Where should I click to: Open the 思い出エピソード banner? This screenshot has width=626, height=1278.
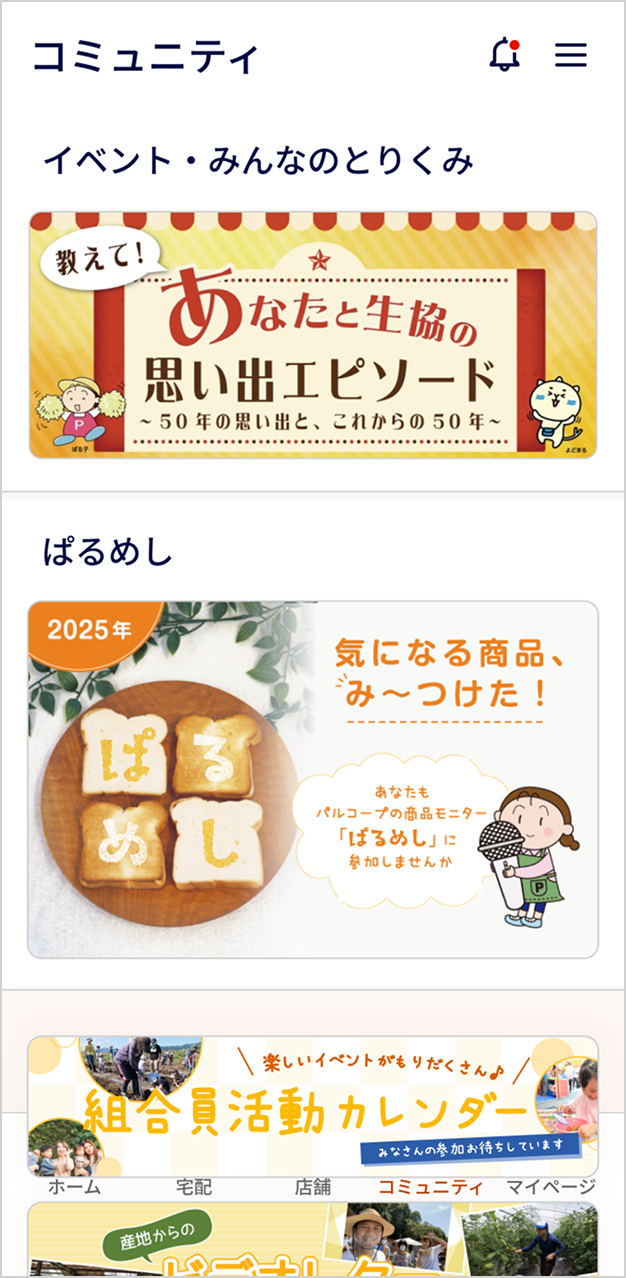pos(312,335)
